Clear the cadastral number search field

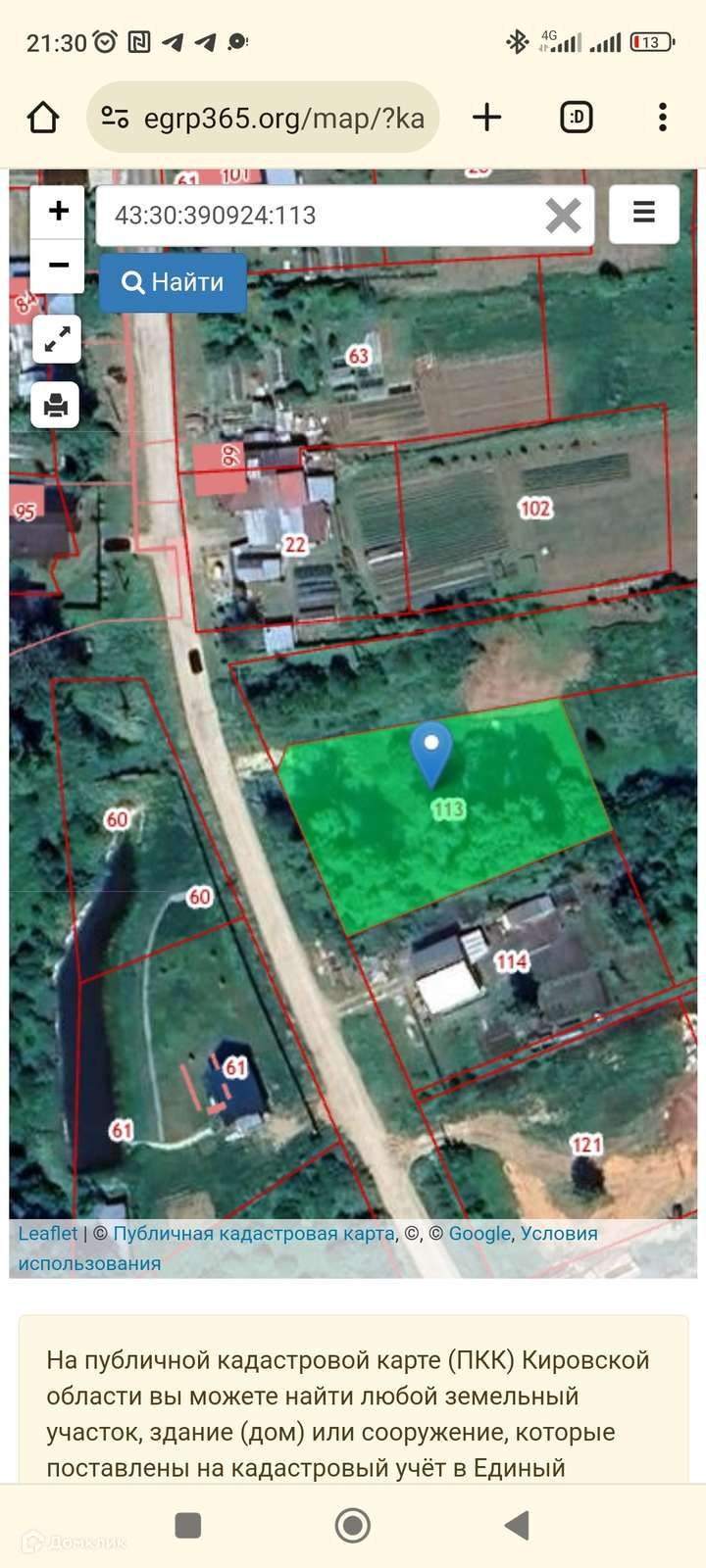(563, 216)
